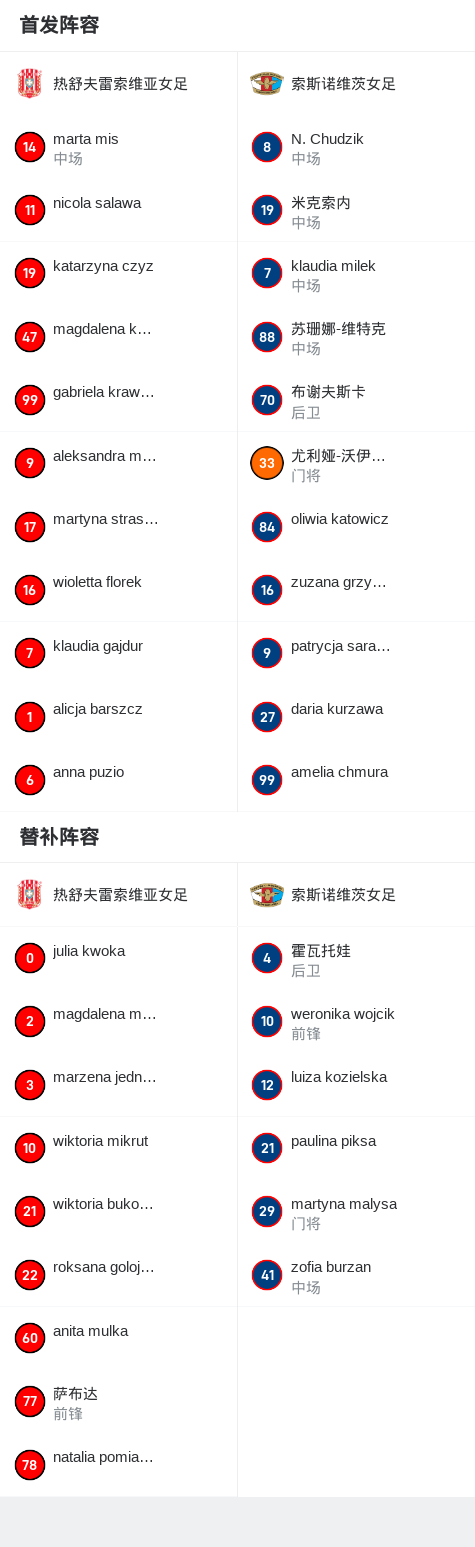
Task: Open player marta mis in starting lineup
Action: click(x=118, y=148)
